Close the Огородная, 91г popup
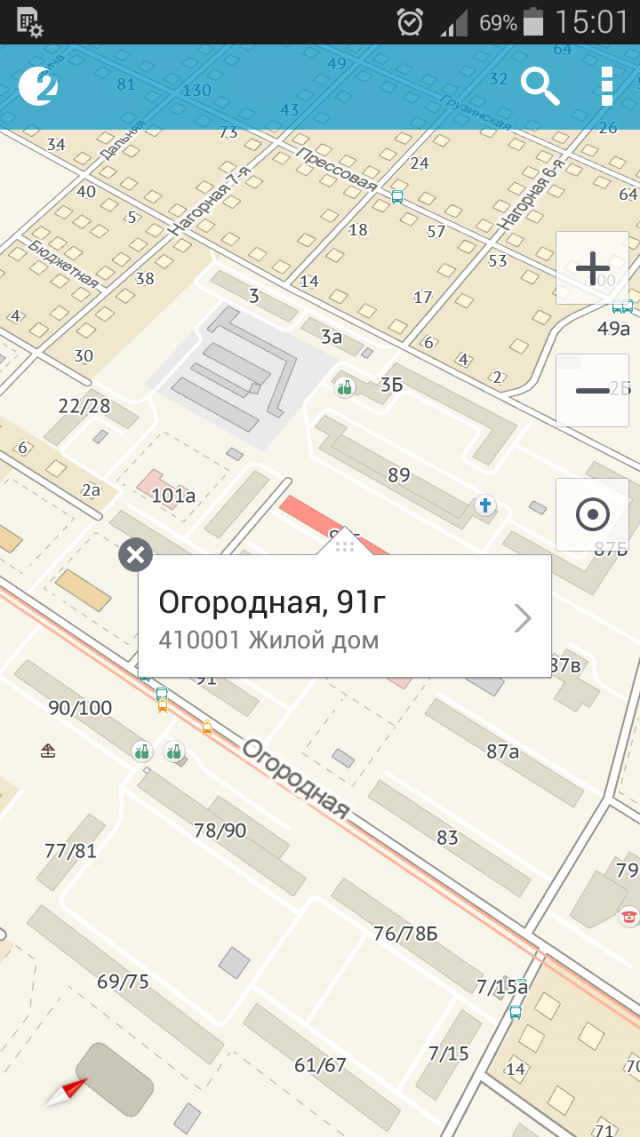Screen dimensions: 640x1137 point(135,554)
